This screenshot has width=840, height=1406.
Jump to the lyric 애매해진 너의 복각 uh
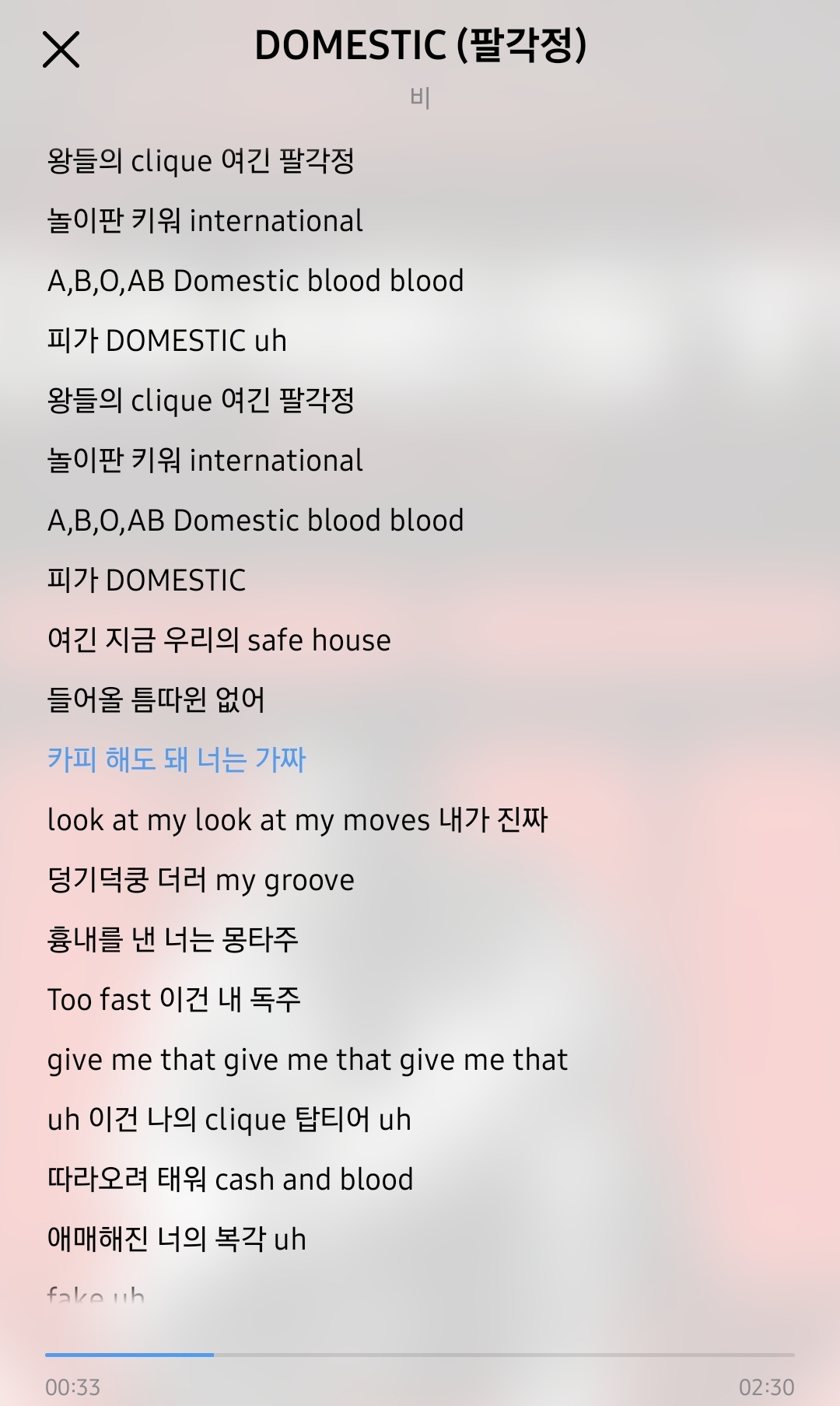pos(177,1239)
